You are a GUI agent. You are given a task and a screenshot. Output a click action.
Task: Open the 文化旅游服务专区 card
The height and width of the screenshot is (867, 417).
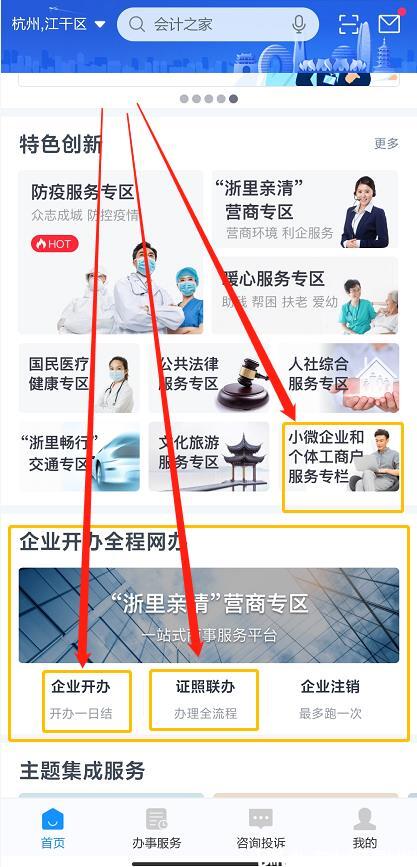(208, 456)
